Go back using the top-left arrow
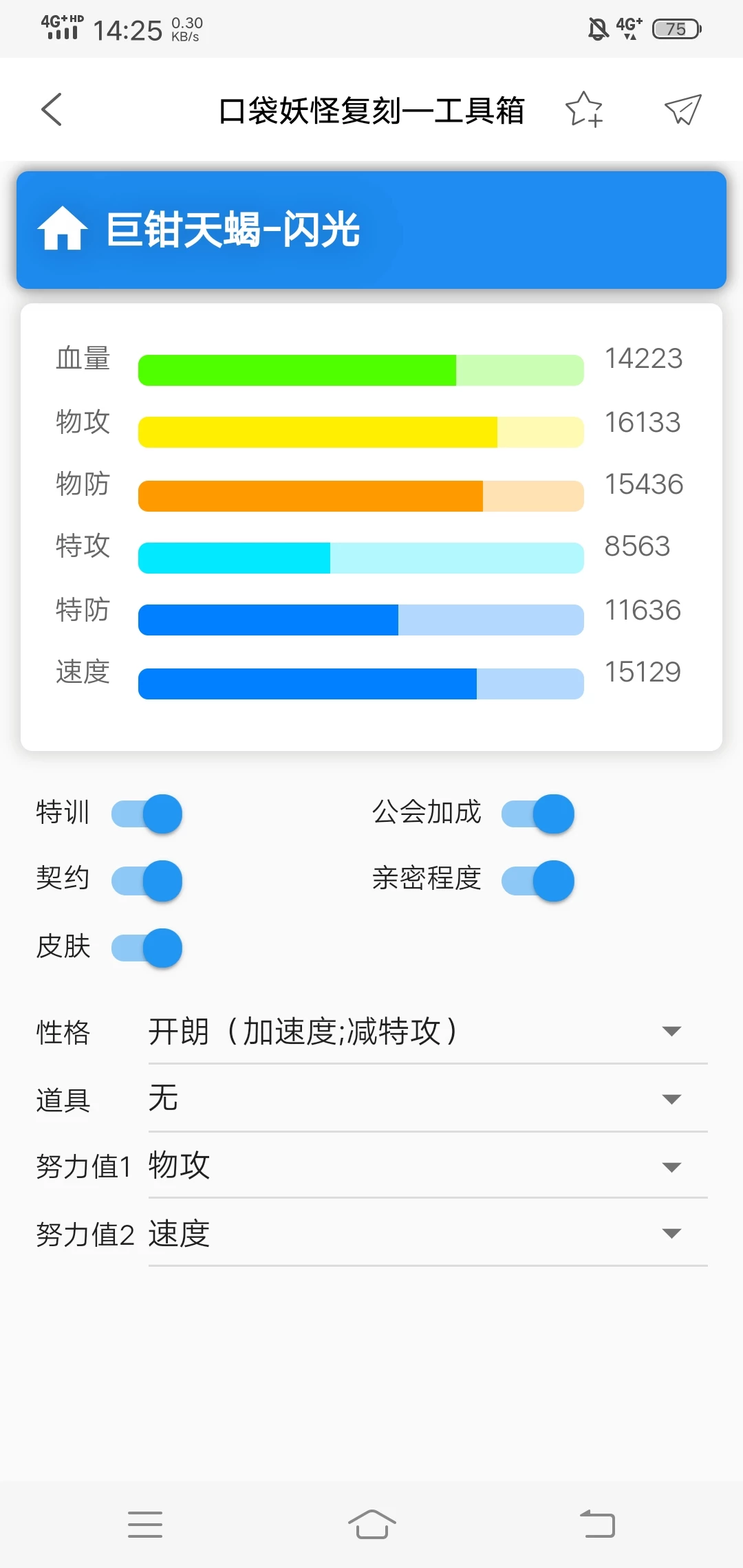Screen dimensions: 743x1568 click(52, 110)
